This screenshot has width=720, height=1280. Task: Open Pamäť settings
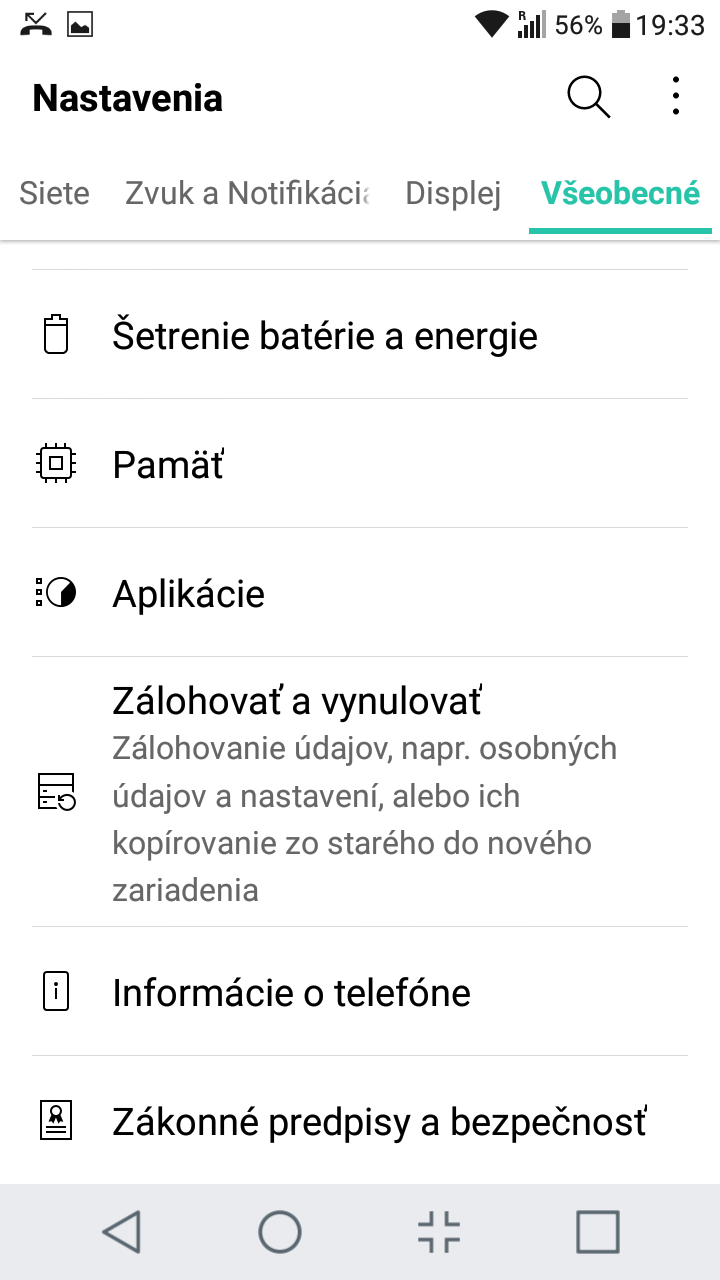pyautogui.click(x=360, y=463)
